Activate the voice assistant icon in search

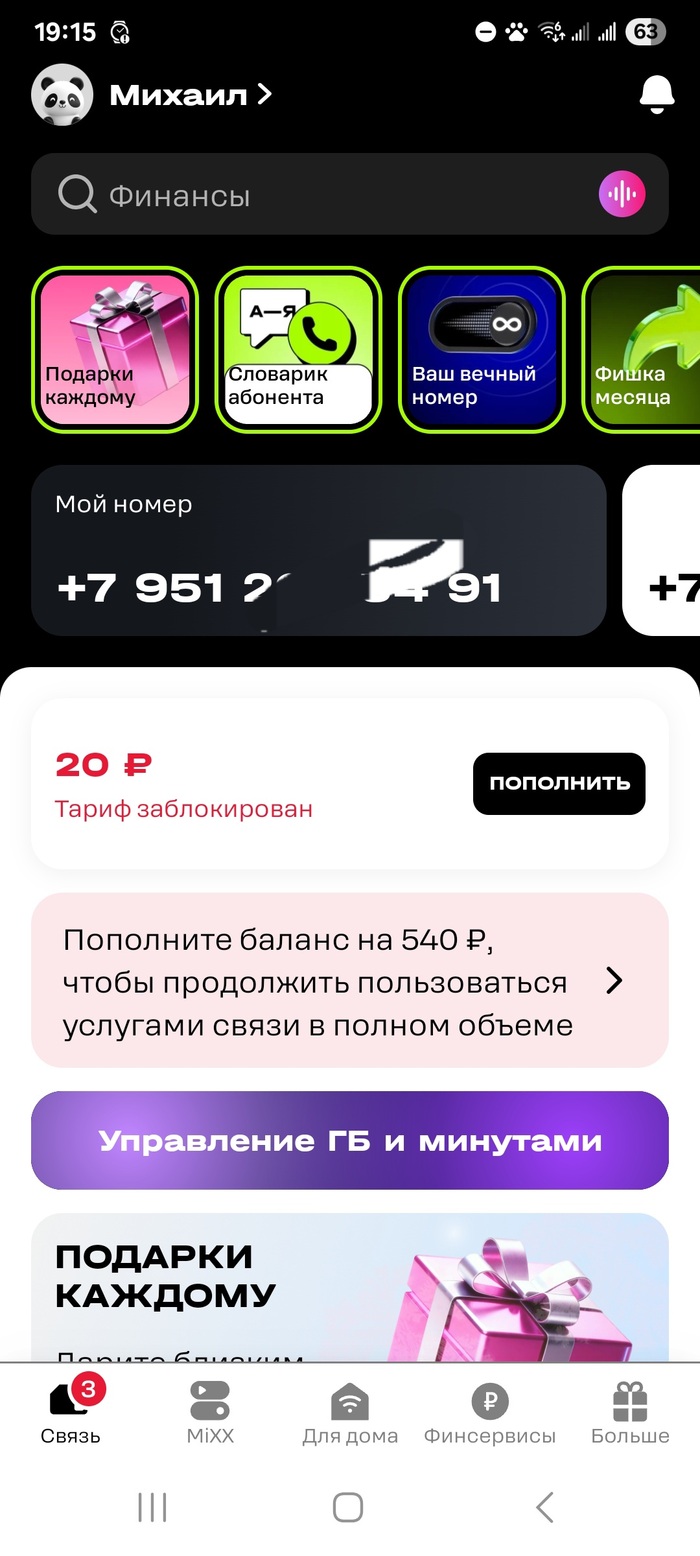click(x=621, y=195)
